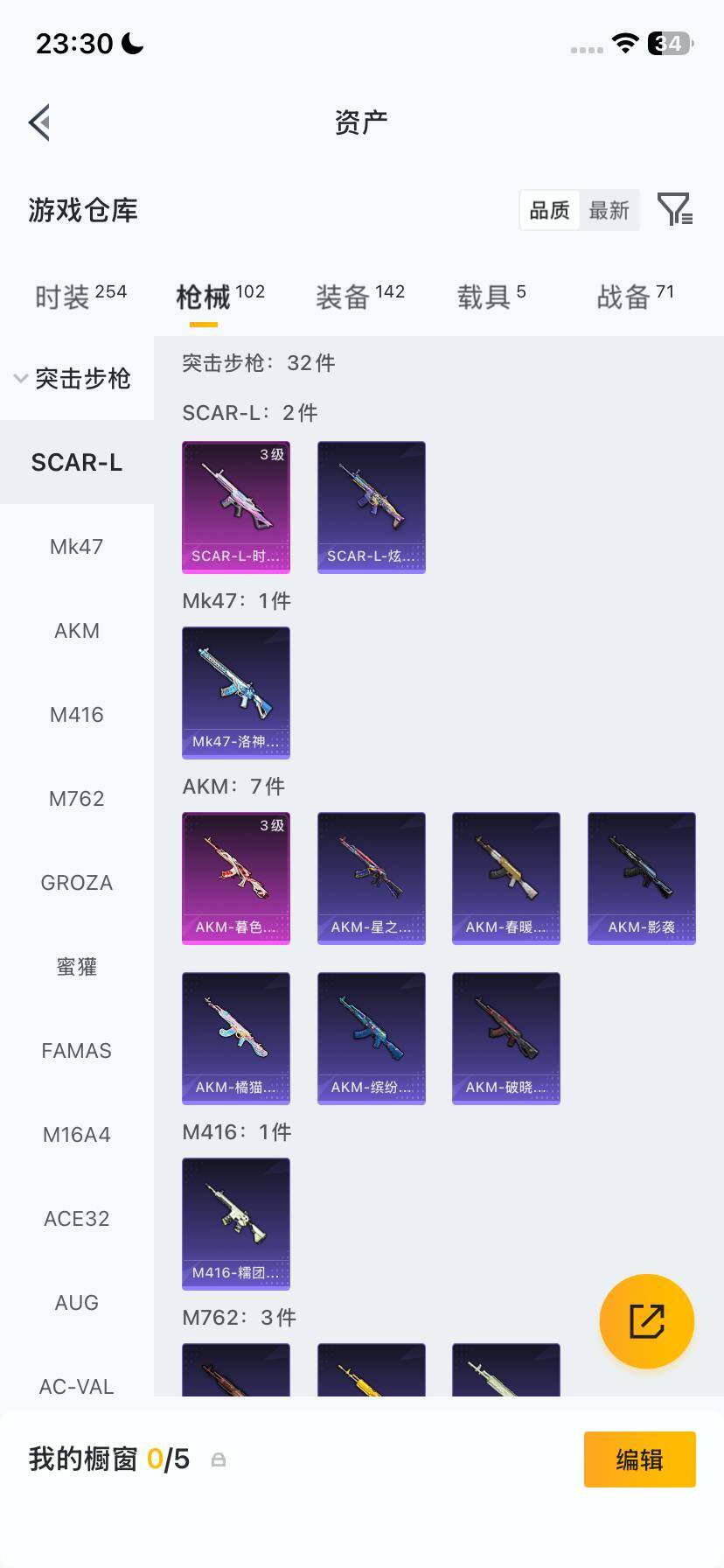Open the SCAR-L-时… level 3 skin

(x=236, y=507)
